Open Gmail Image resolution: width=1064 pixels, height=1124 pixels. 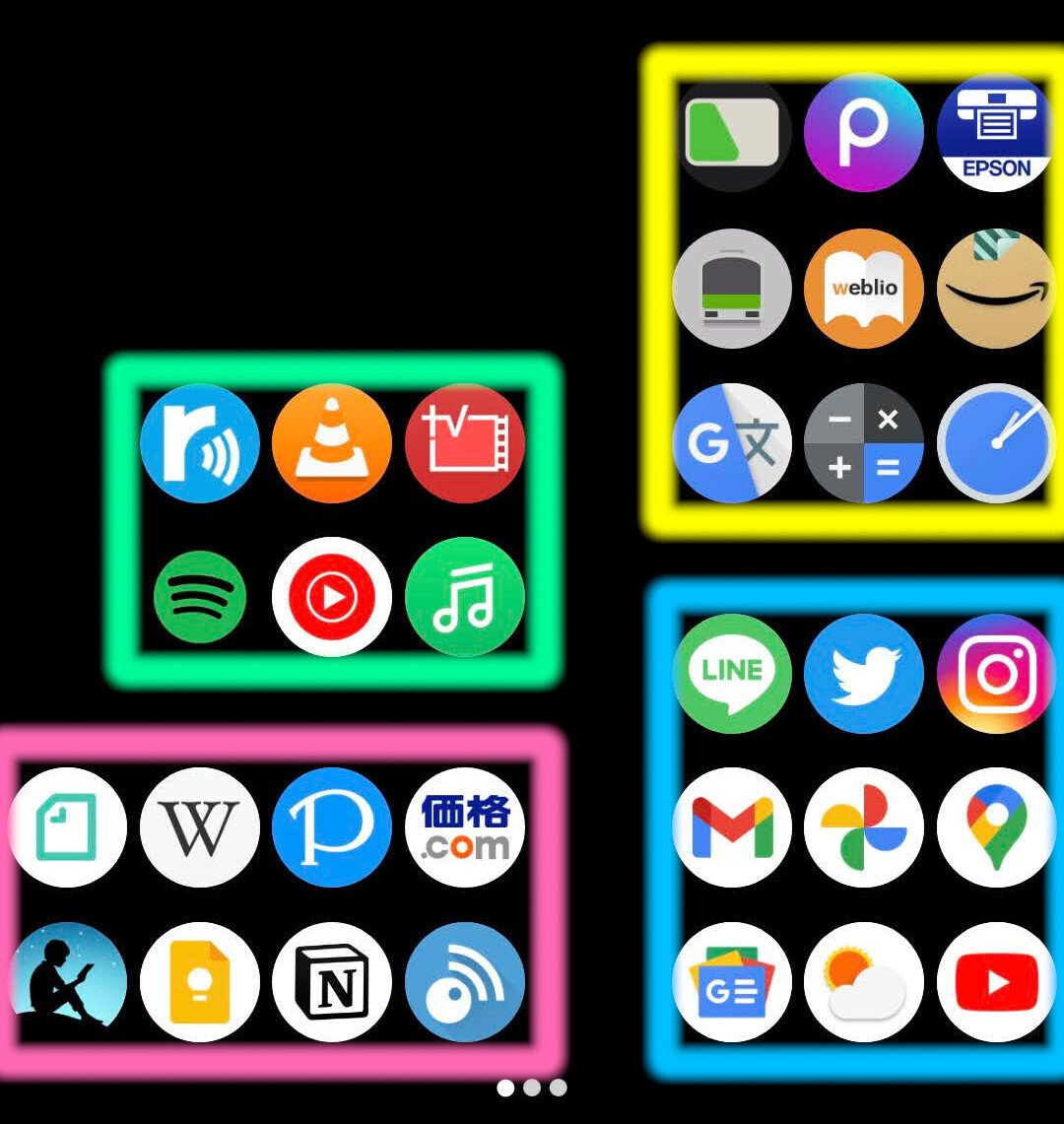click(732, 827)
